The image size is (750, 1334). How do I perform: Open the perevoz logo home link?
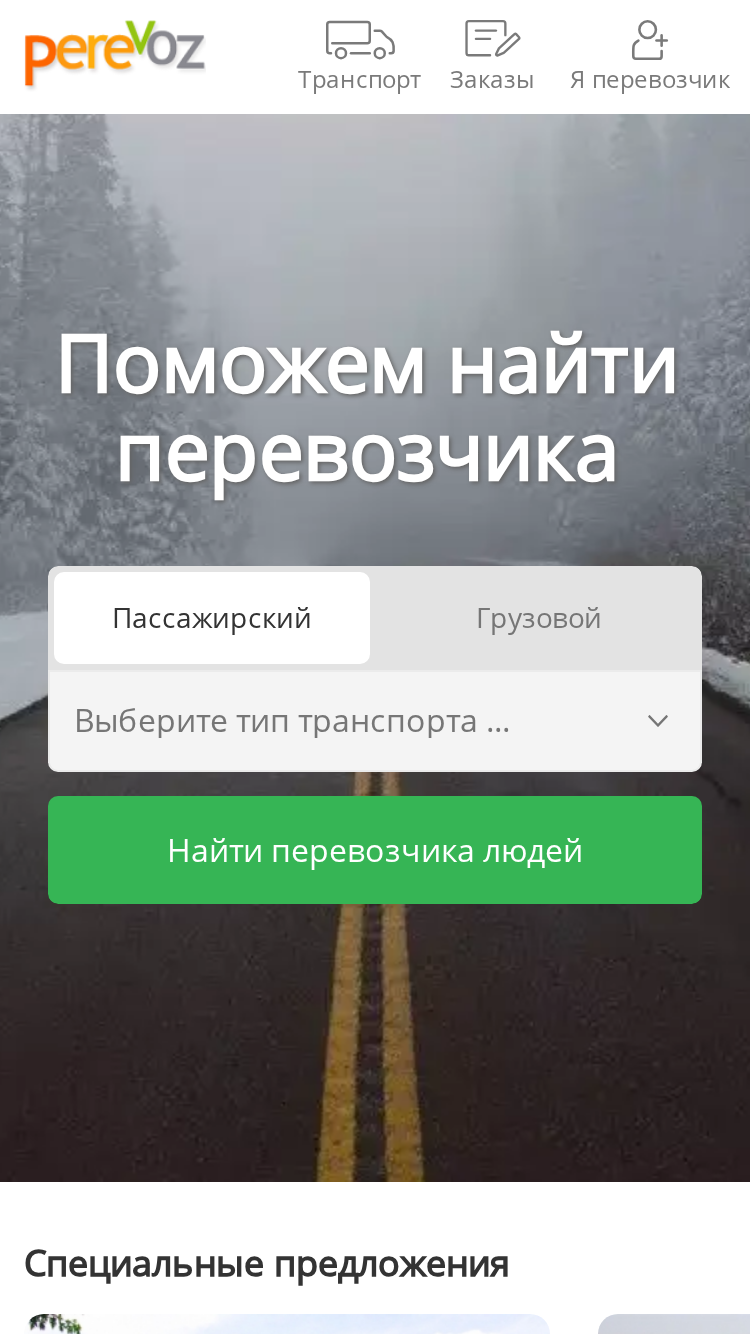115,55
